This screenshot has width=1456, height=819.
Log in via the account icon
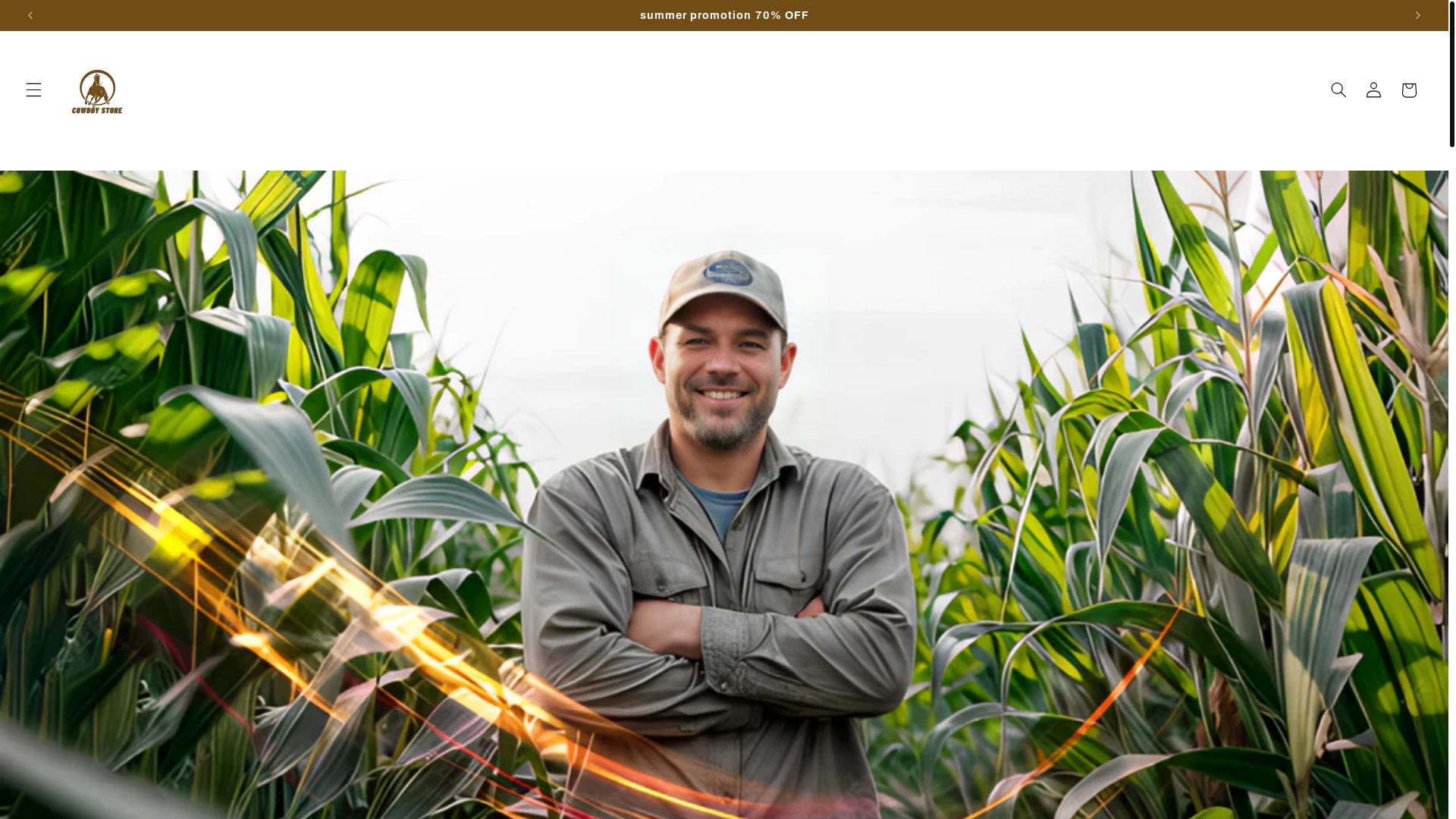click(1373, 90)
